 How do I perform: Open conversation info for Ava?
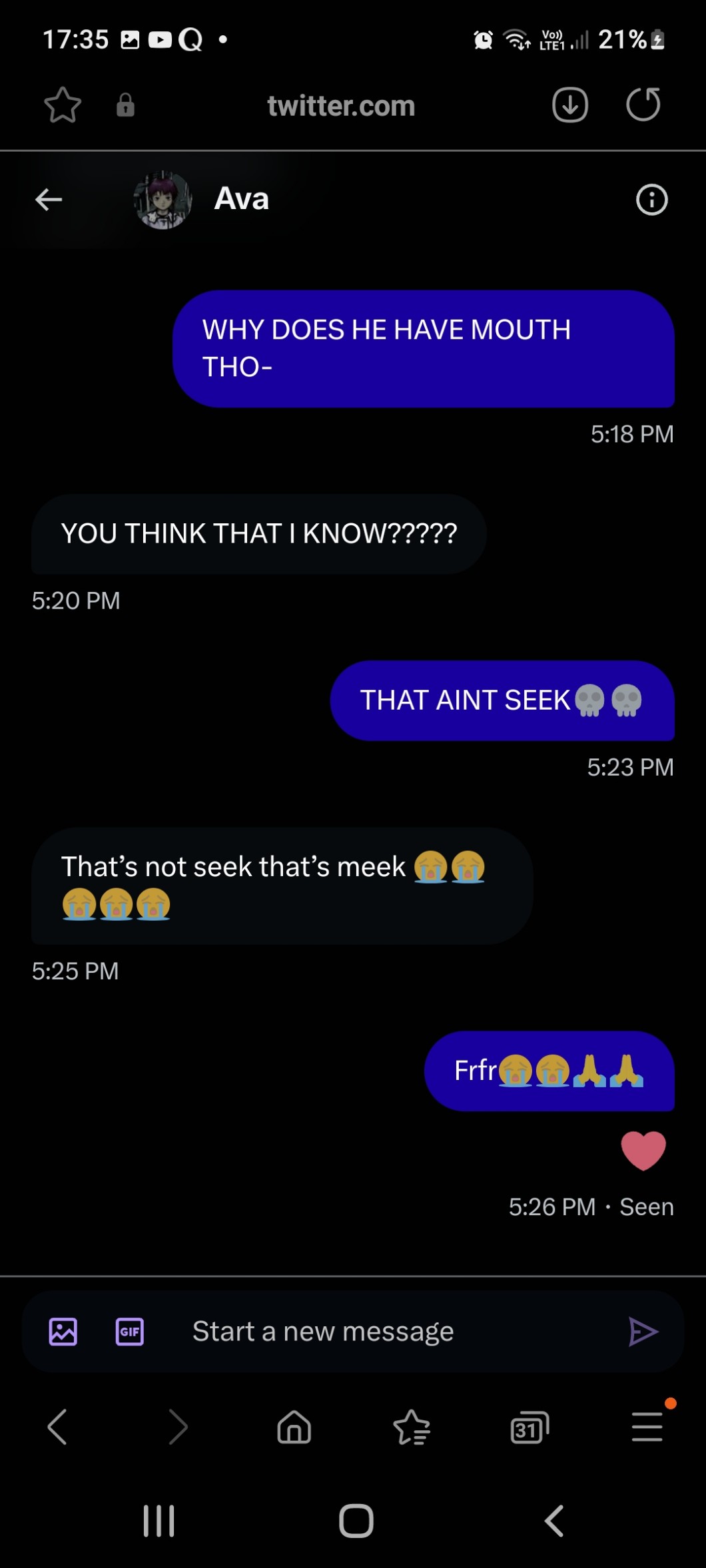click(x=651, y=199)
